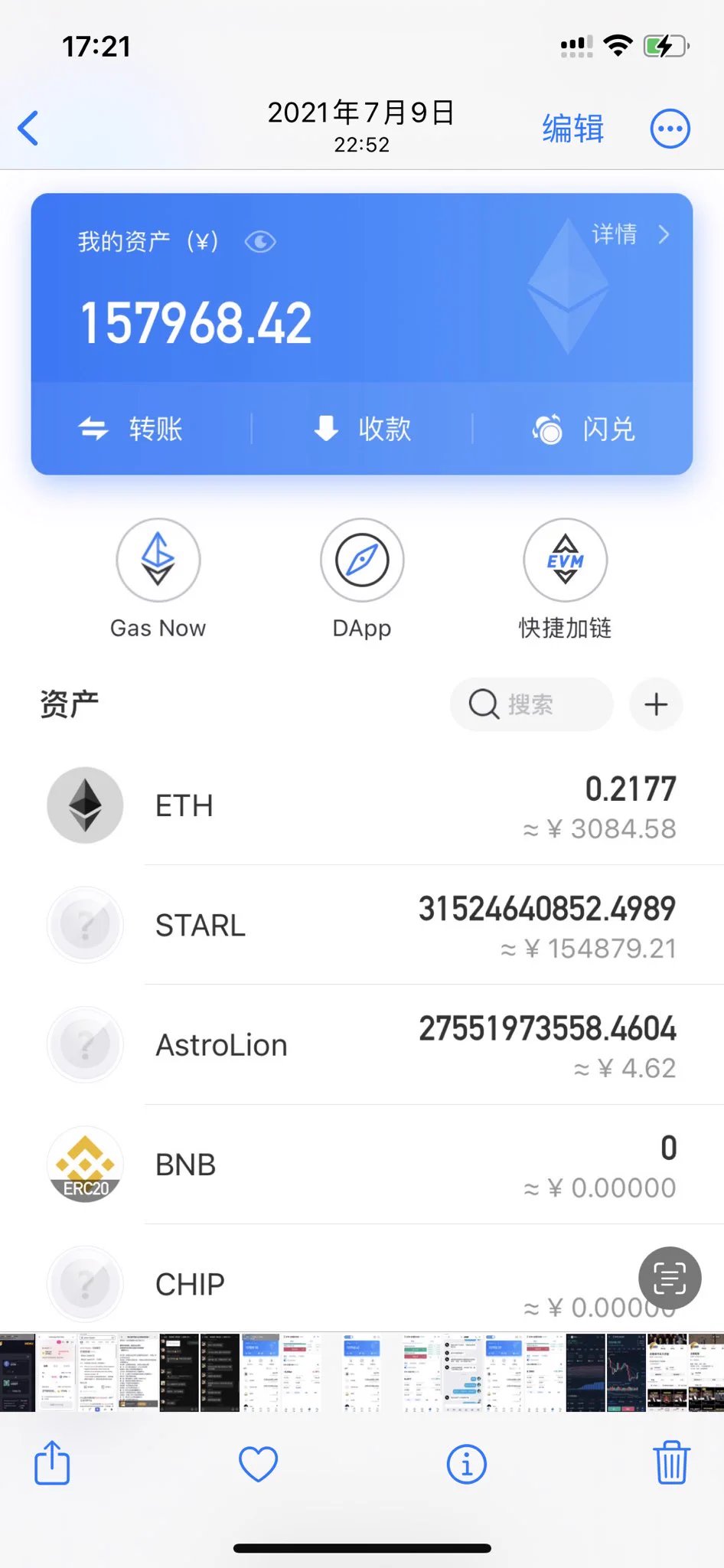Open the more options ellipsis menu
This screenshot has height=1568, width=724.
[670, 129]
